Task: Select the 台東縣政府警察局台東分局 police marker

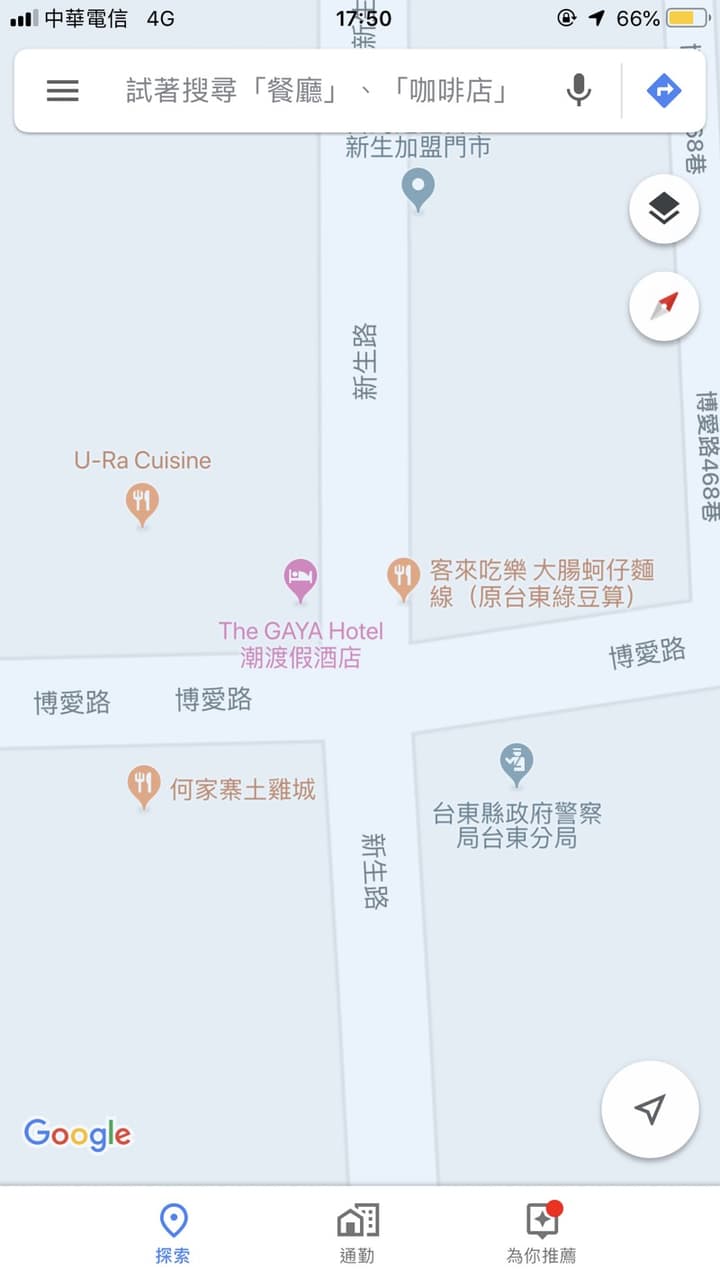Action: [x=516, y=765]
